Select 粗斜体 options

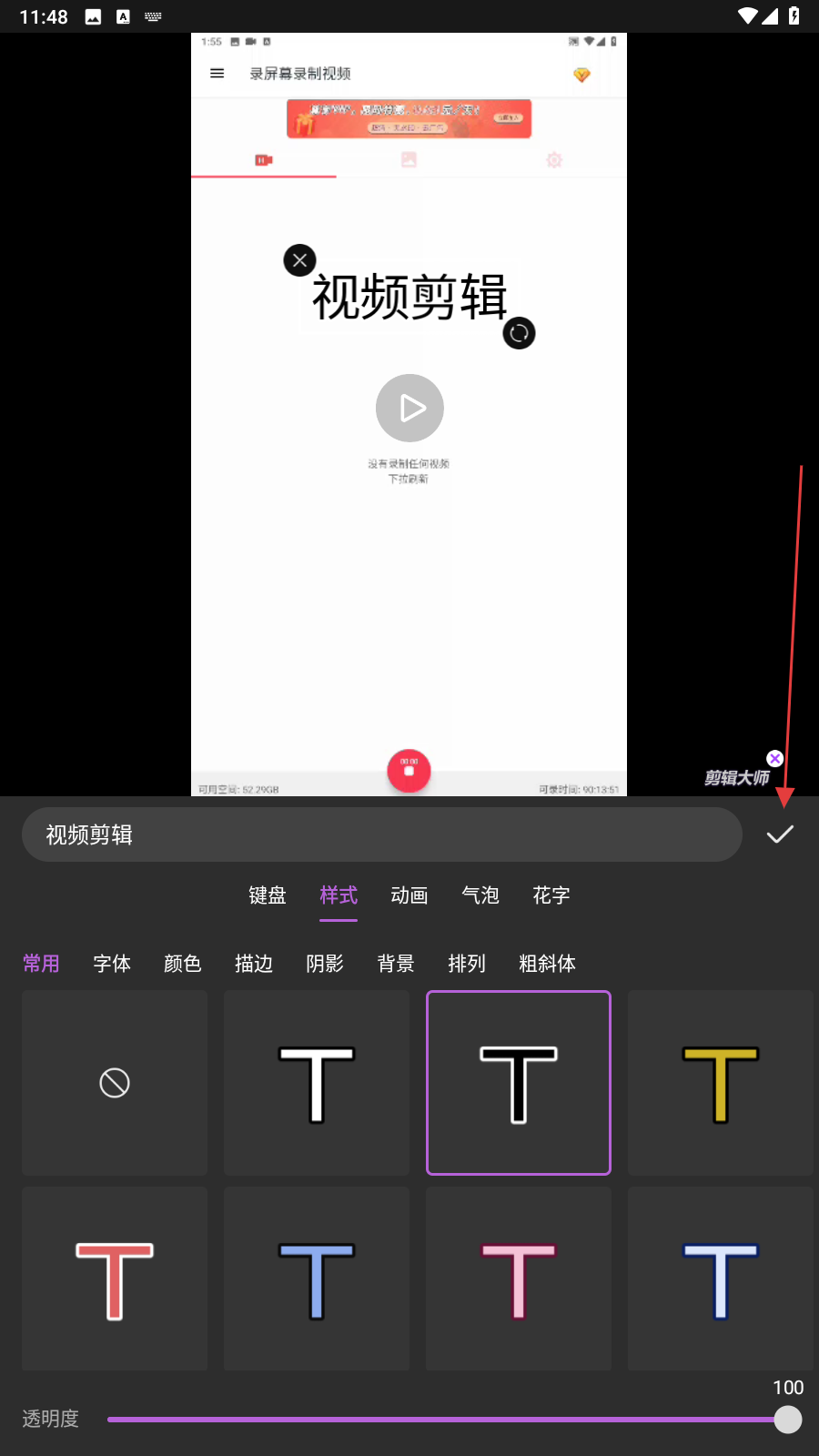(x=547, y=964)
